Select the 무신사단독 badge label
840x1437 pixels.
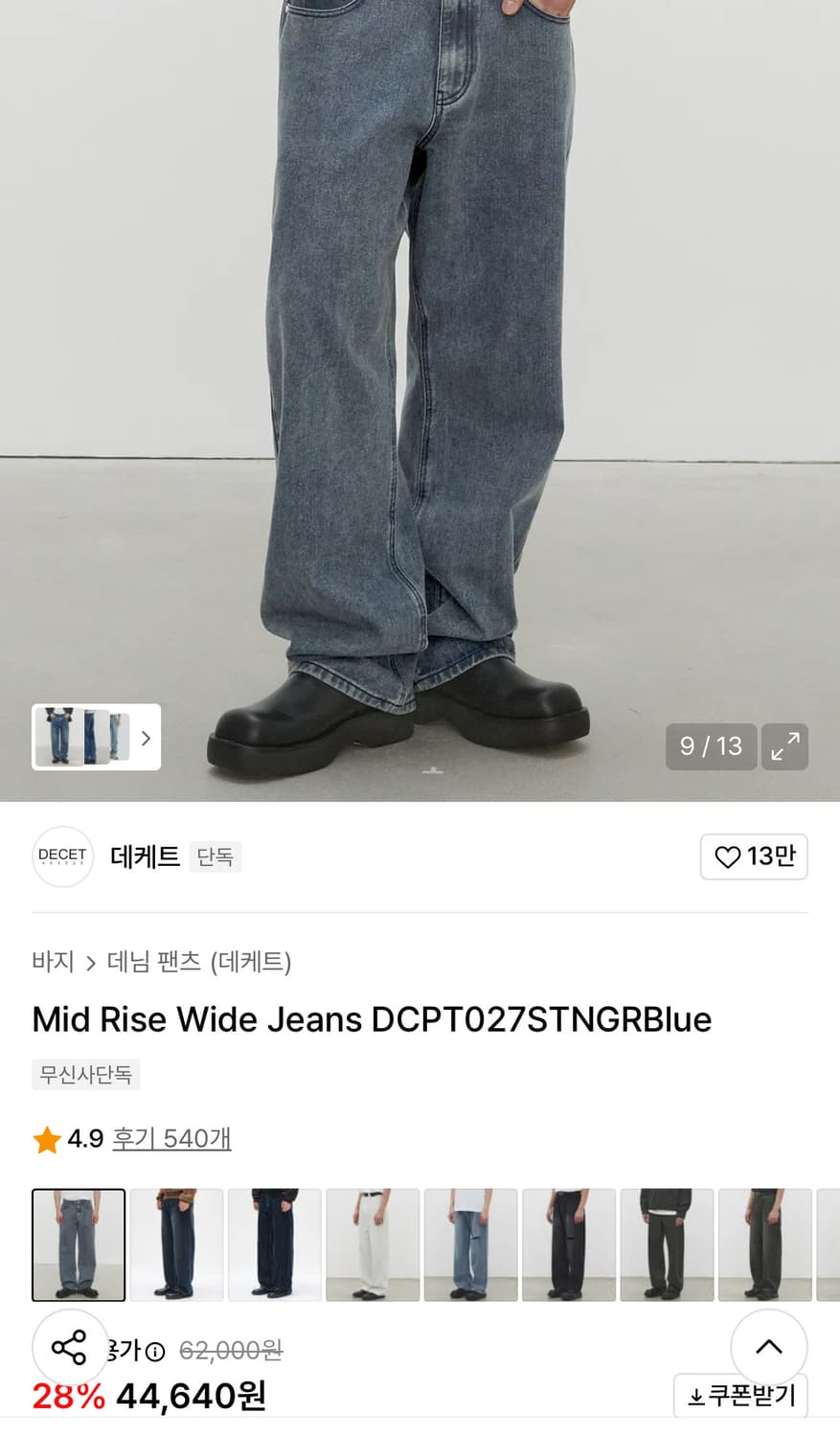point(85,1075)
